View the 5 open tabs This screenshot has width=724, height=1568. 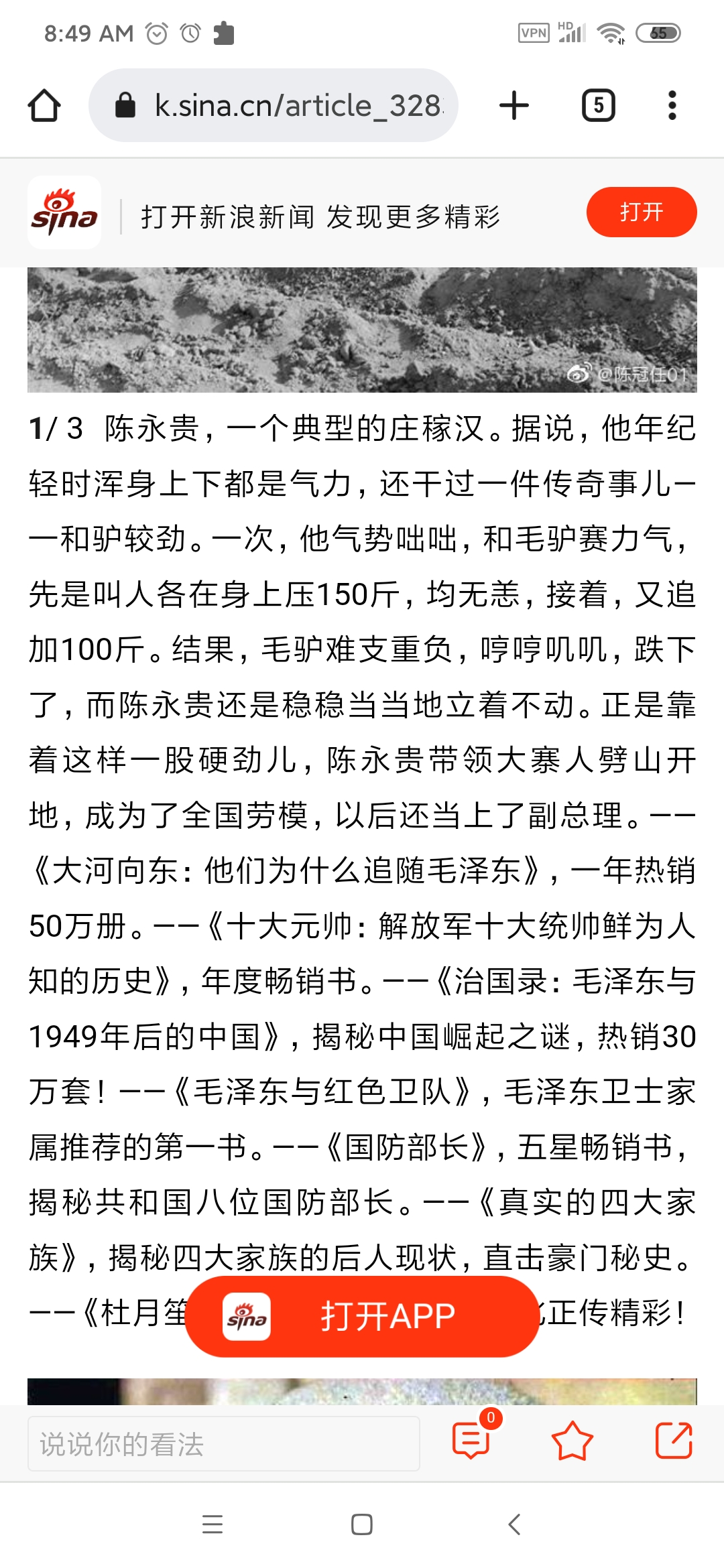(599, 105)
